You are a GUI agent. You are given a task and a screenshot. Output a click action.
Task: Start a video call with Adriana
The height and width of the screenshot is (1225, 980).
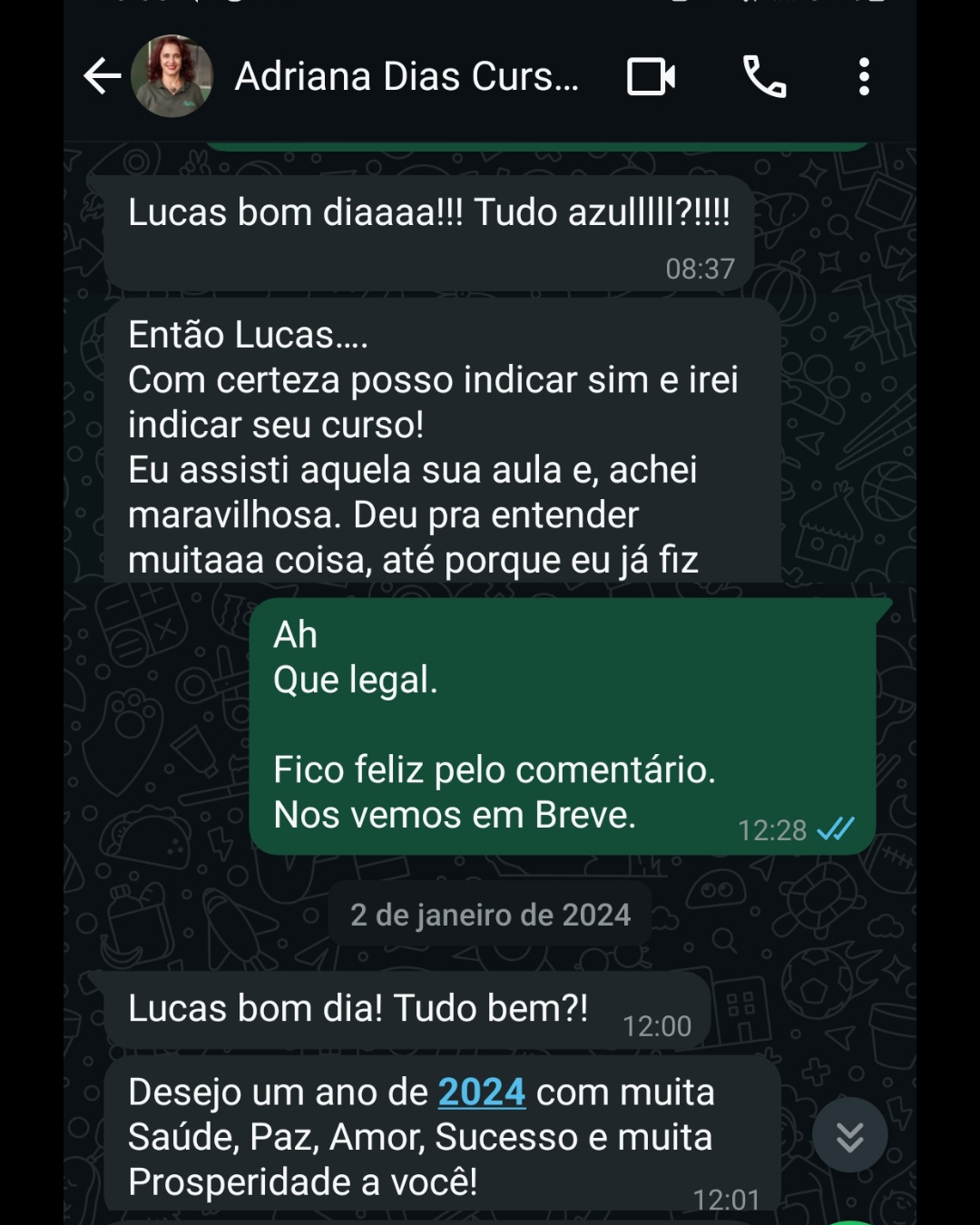coord(651,76)
